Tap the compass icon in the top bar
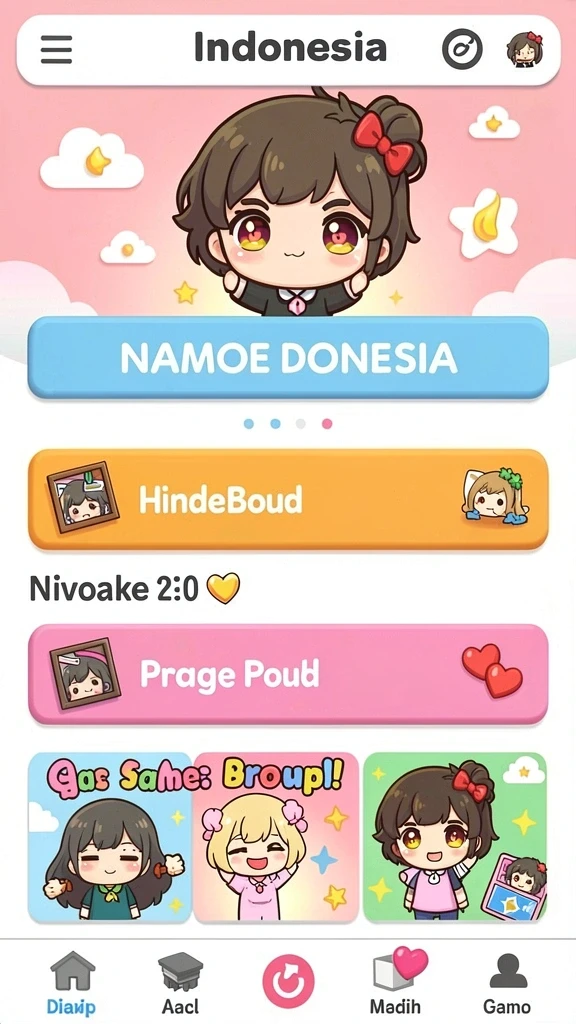This screenshot has height=1024, width=576. 462,49
